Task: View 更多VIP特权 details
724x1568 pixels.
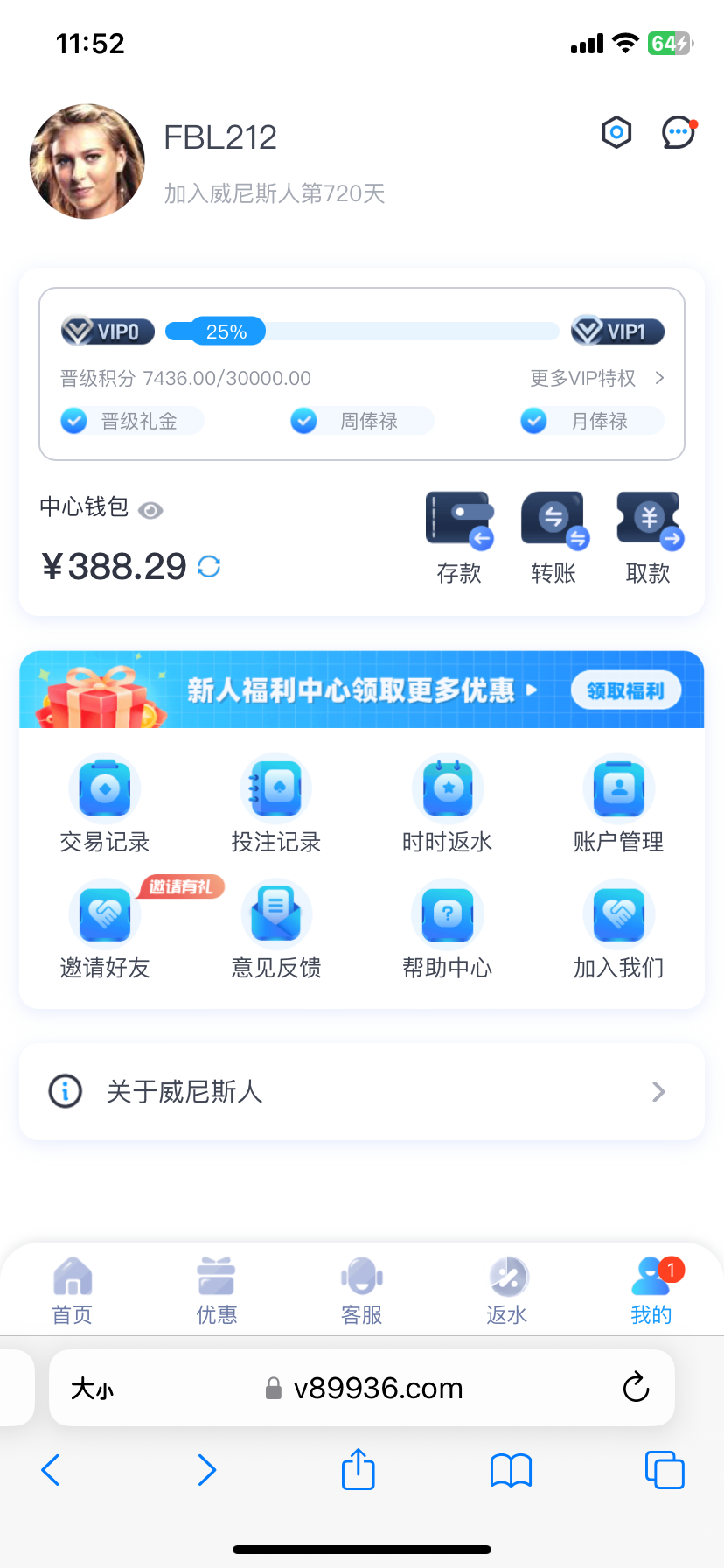Action: (597, 378)
